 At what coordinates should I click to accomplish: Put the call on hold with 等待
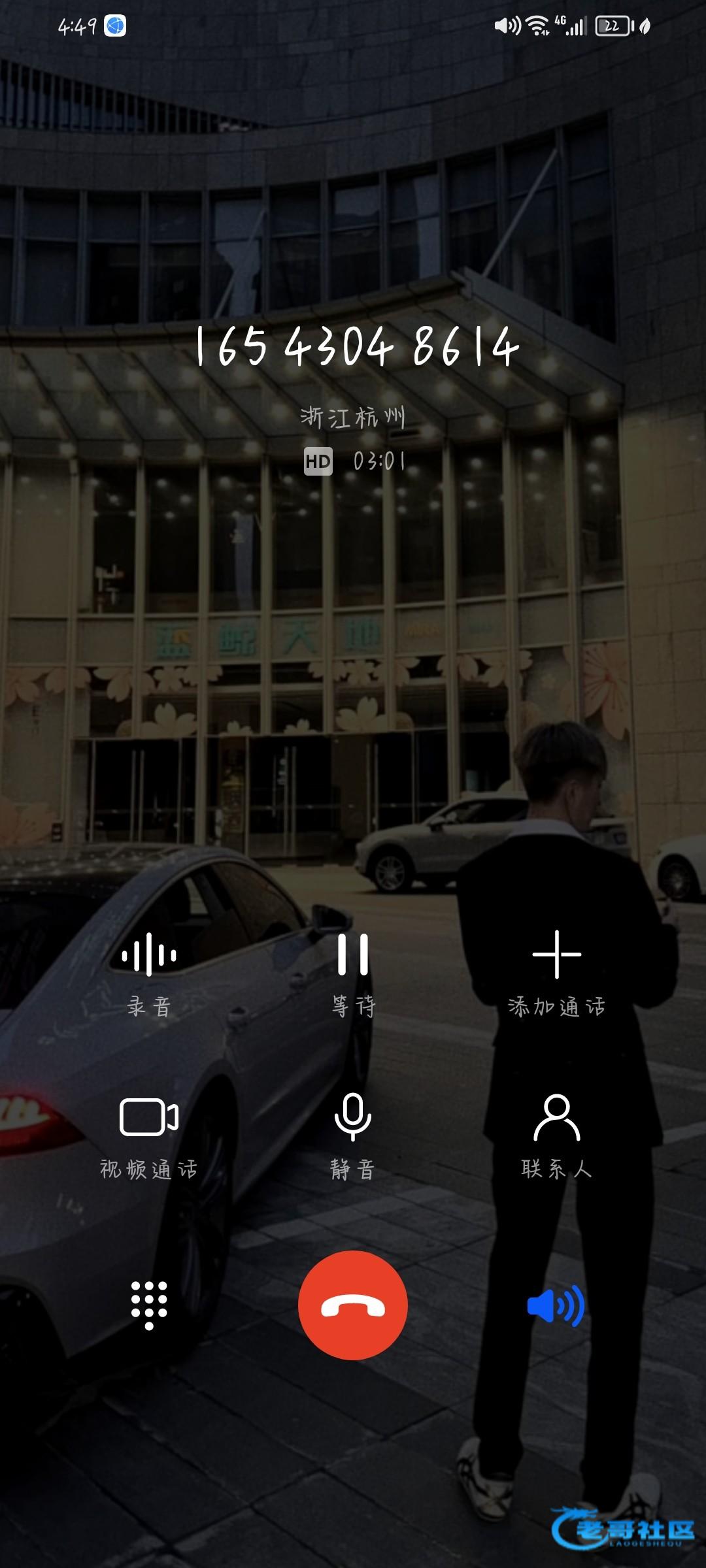353,973
